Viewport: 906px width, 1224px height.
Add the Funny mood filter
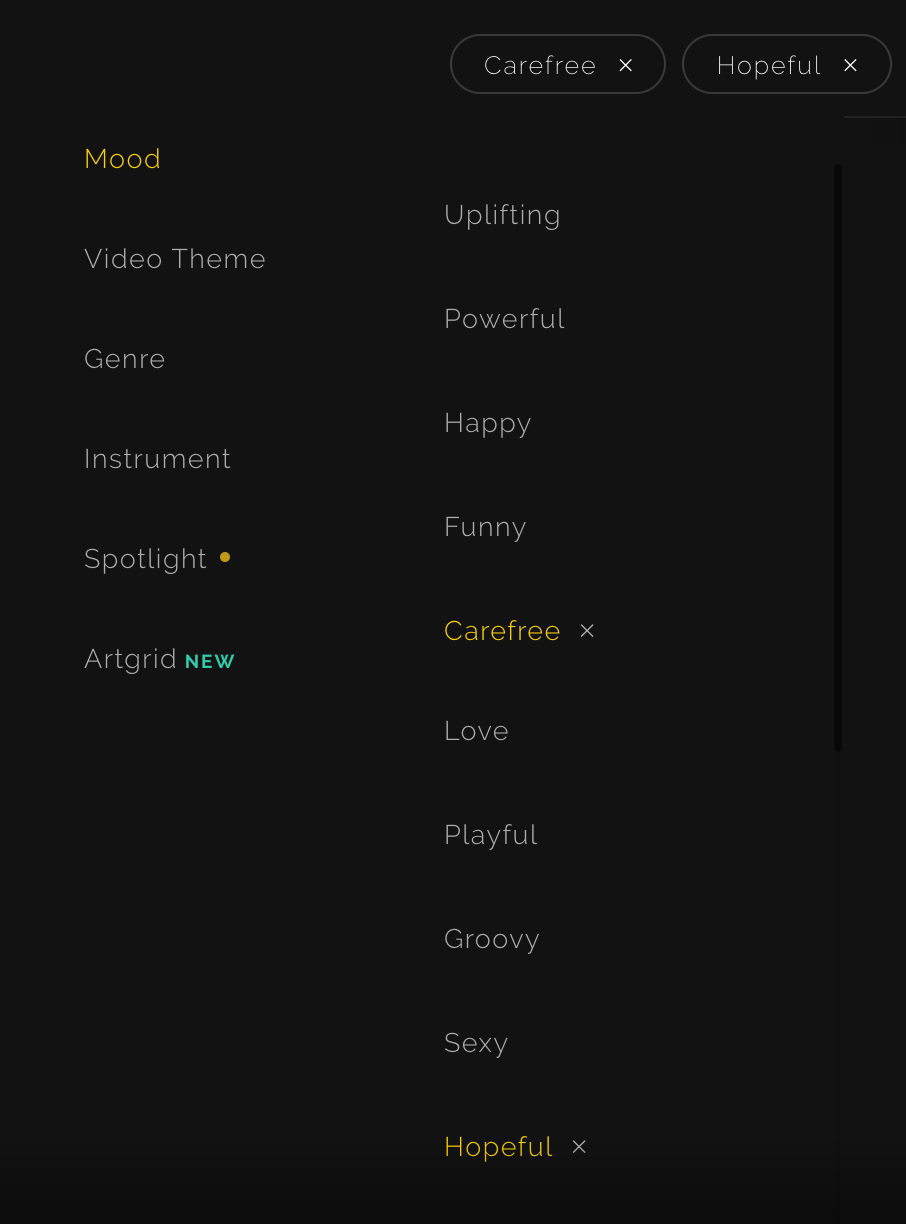pos(485,527)
